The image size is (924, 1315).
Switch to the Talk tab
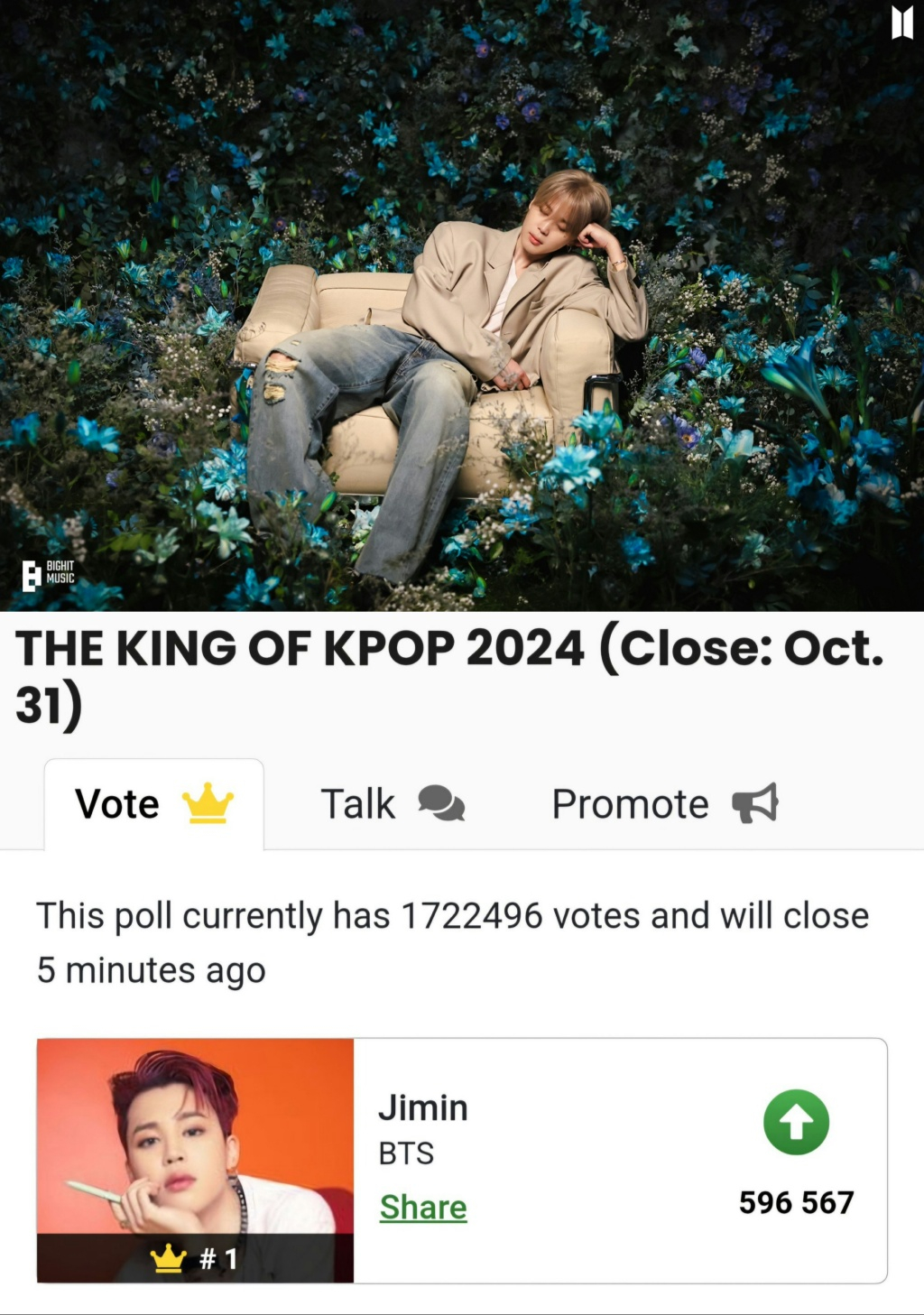[x=392, y=803]
